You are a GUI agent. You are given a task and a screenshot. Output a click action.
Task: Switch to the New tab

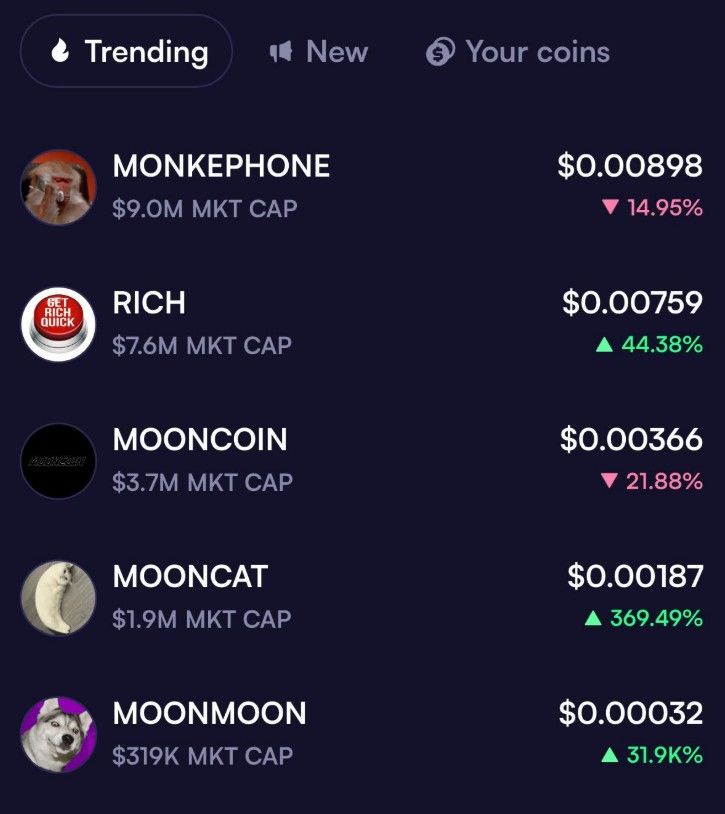319,52
